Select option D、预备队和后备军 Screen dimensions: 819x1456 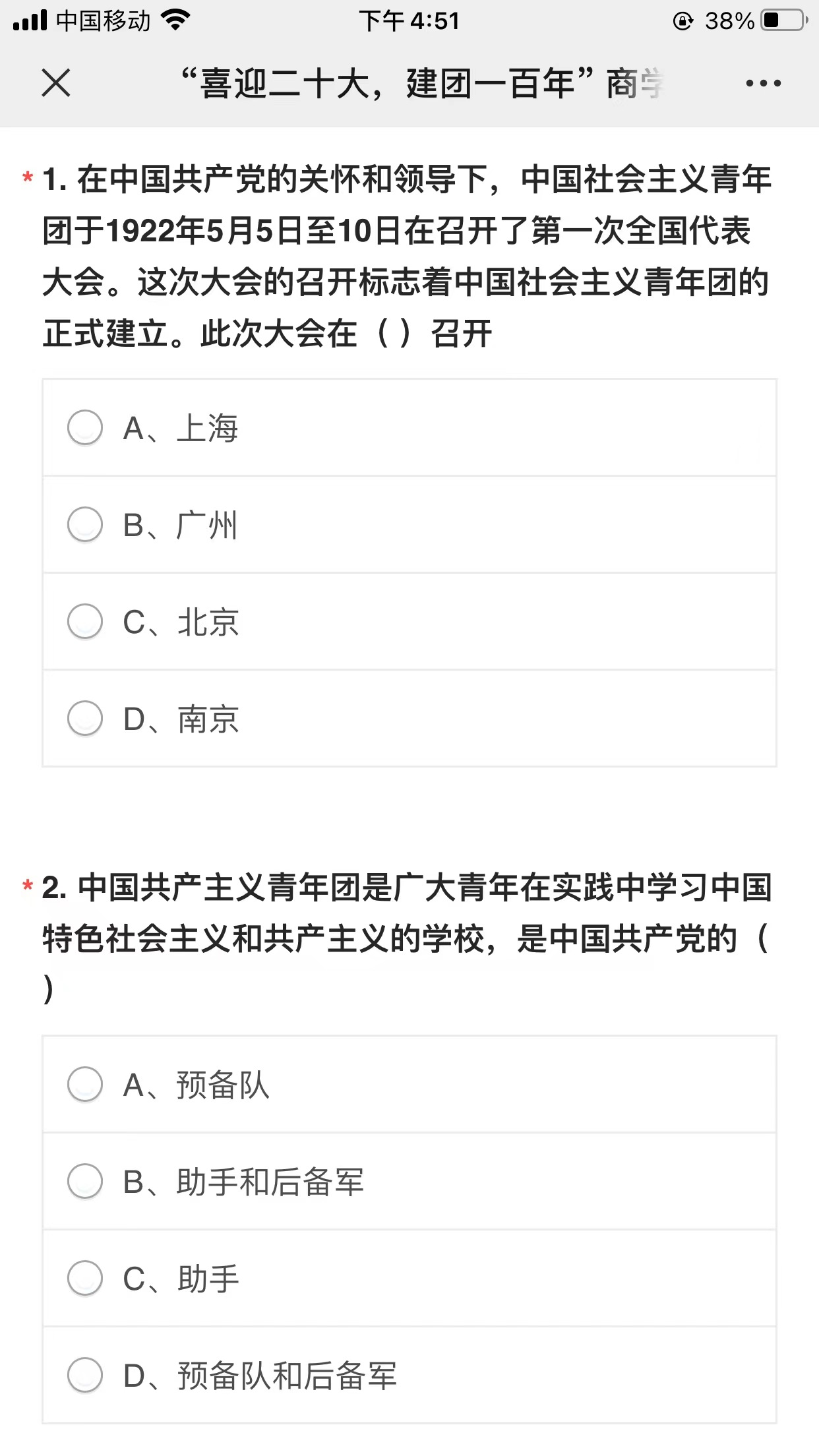tap(85, 1375)
